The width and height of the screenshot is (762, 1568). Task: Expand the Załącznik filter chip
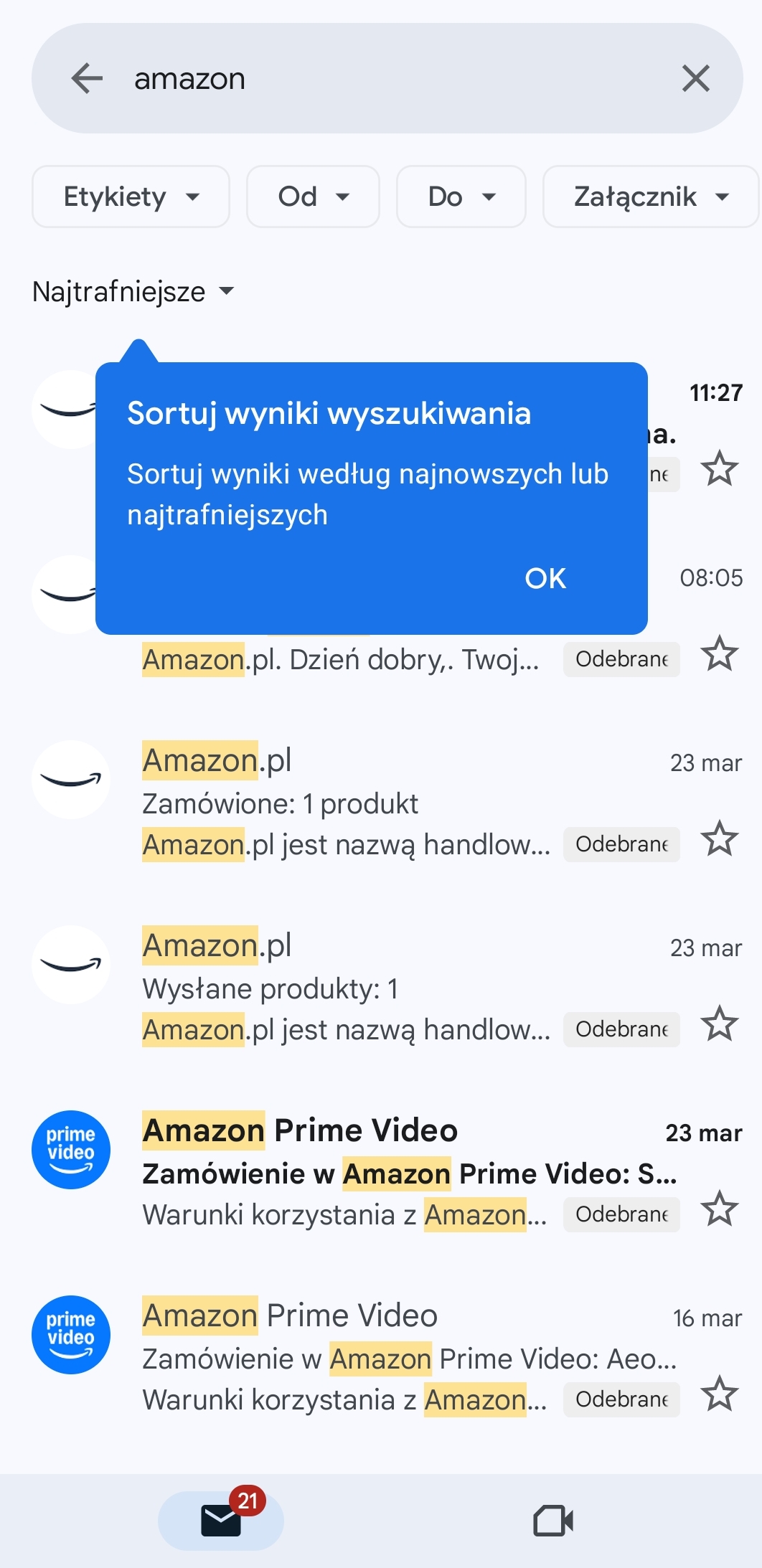pyautogui.click(x=651, y=197)
